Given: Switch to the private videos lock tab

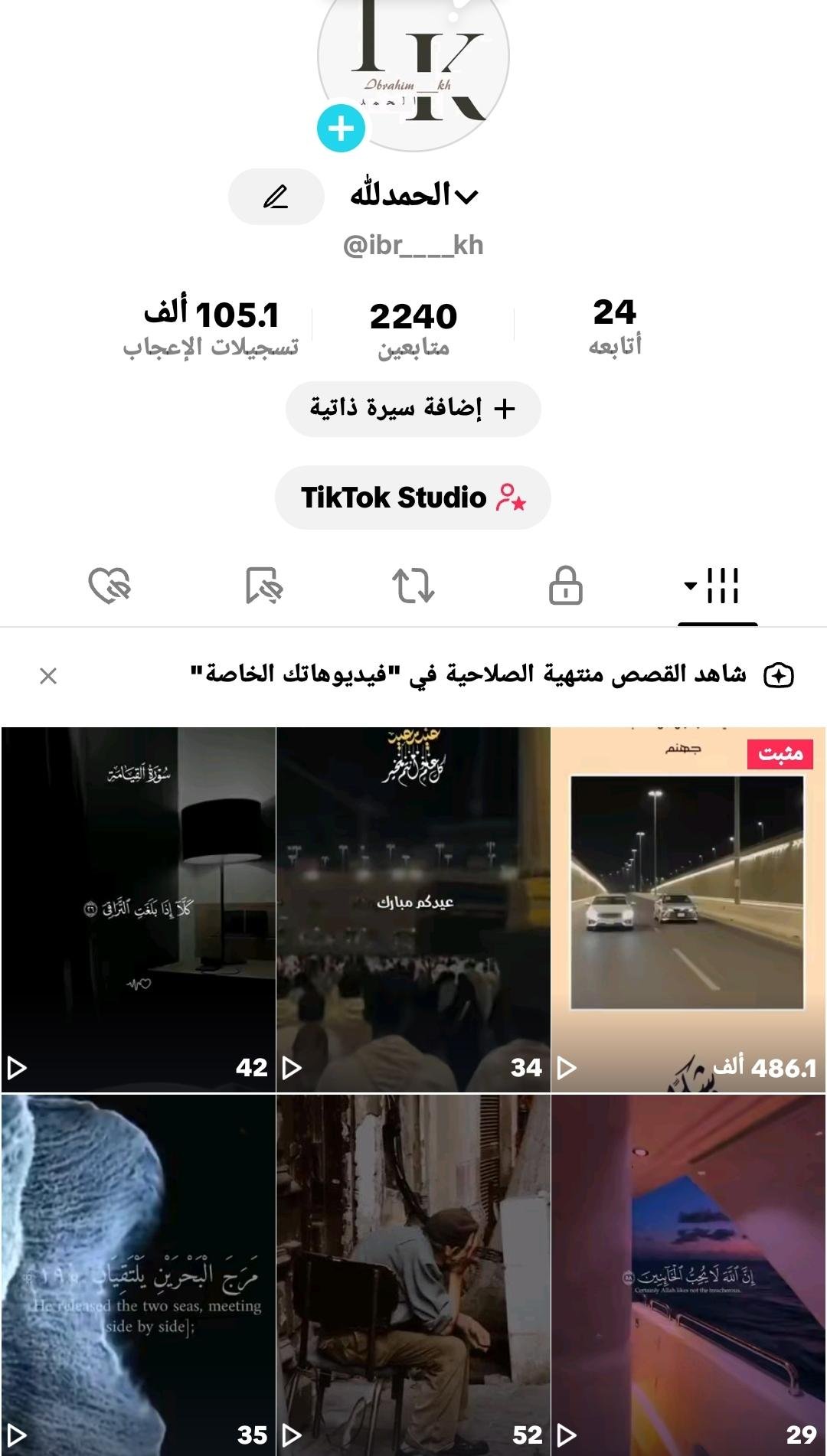Looking at the screenshot, I should [x=565, y=586].
